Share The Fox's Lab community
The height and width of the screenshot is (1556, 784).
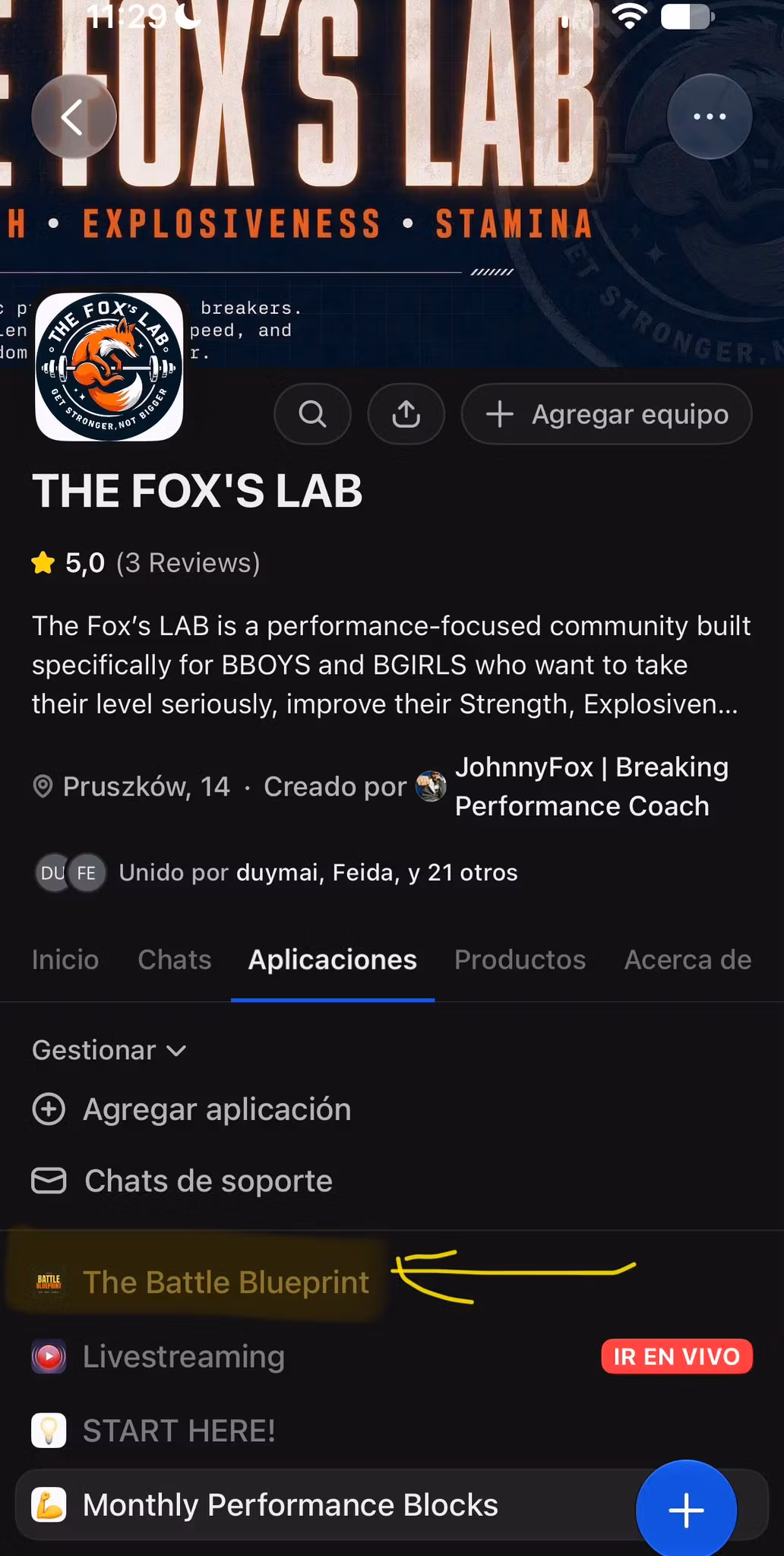pyautogui.click(x=406, y=414)
